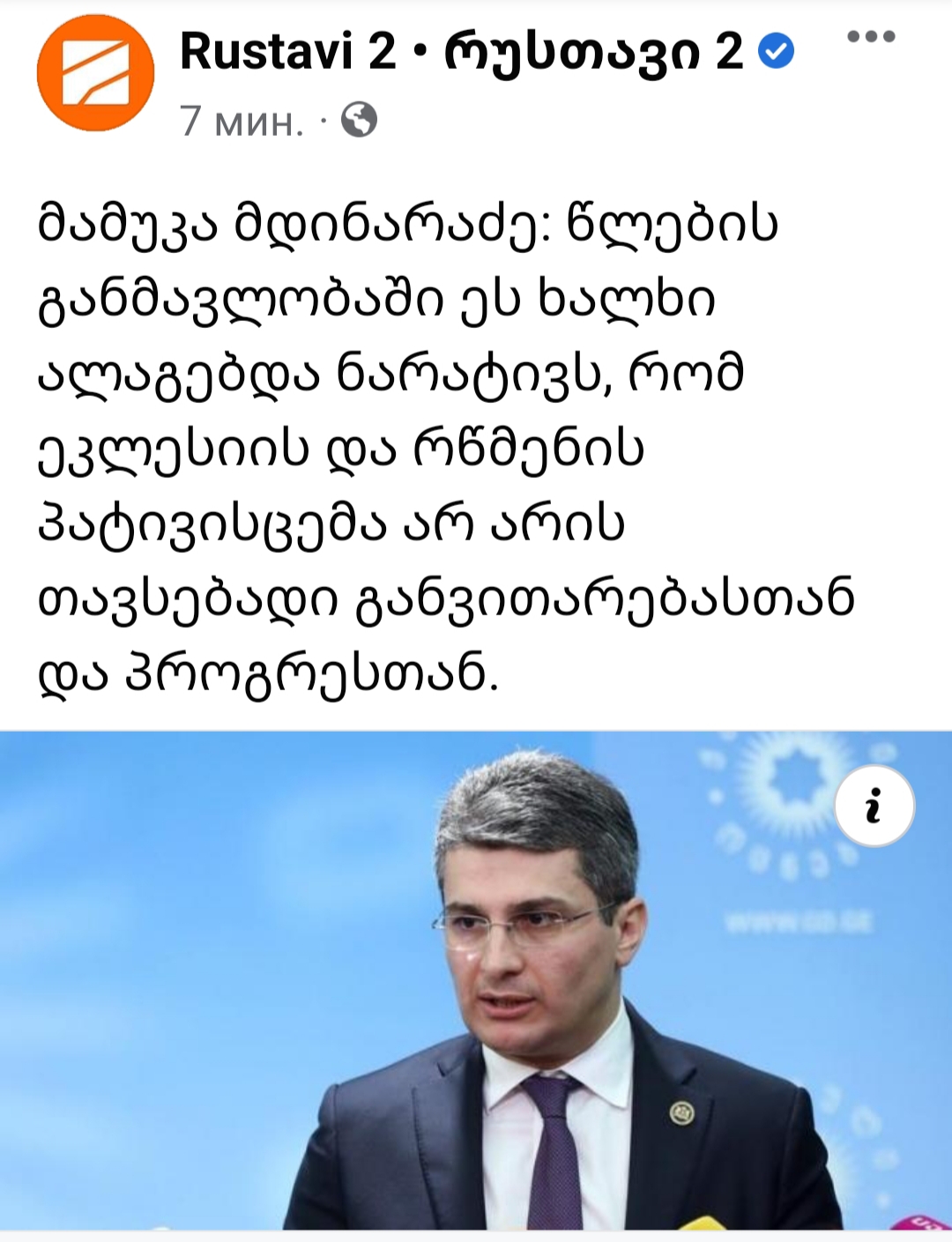View the post's public audience globe icon
952x1242 pixels.
point(359,120)
